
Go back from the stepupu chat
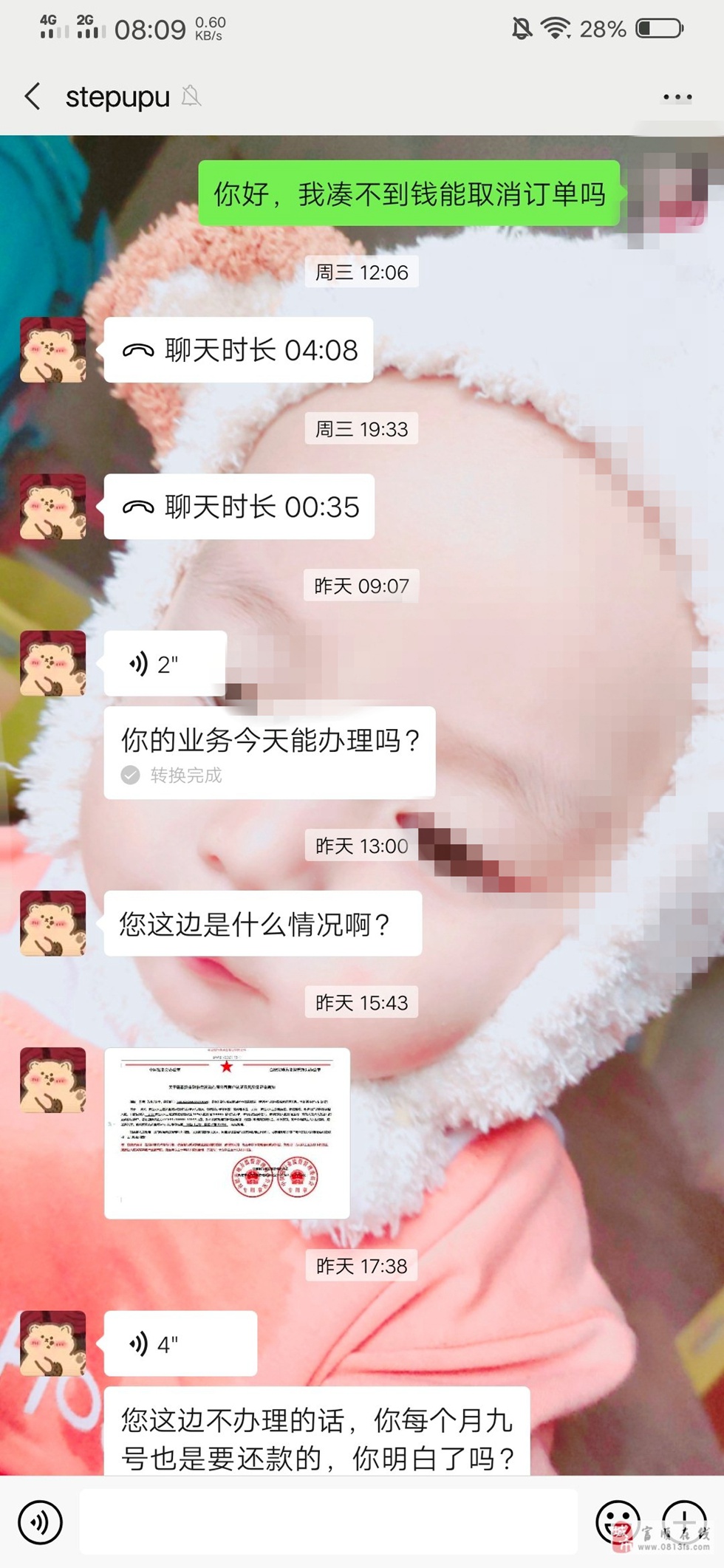(x=33, y=97)
